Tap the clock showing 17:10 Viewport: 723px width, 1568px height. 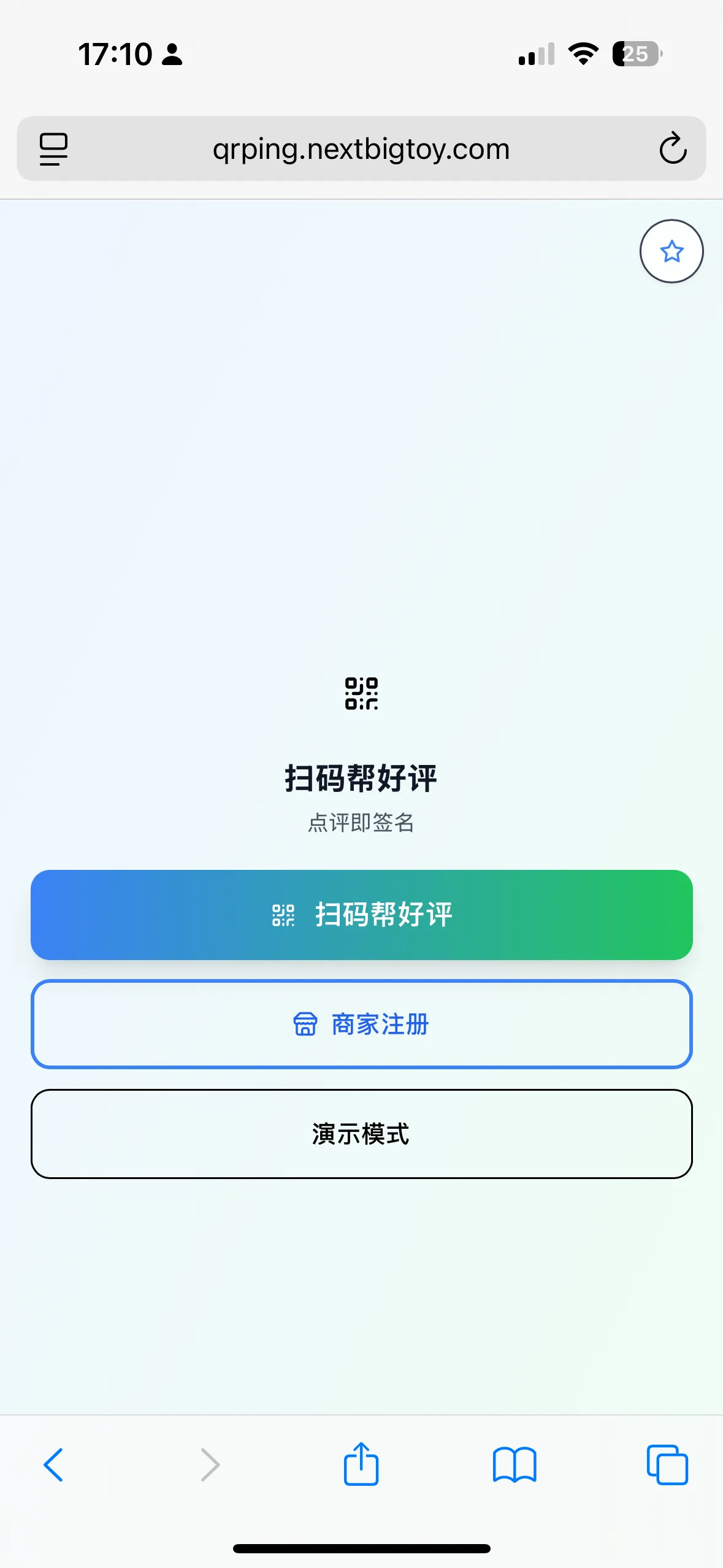114,54
